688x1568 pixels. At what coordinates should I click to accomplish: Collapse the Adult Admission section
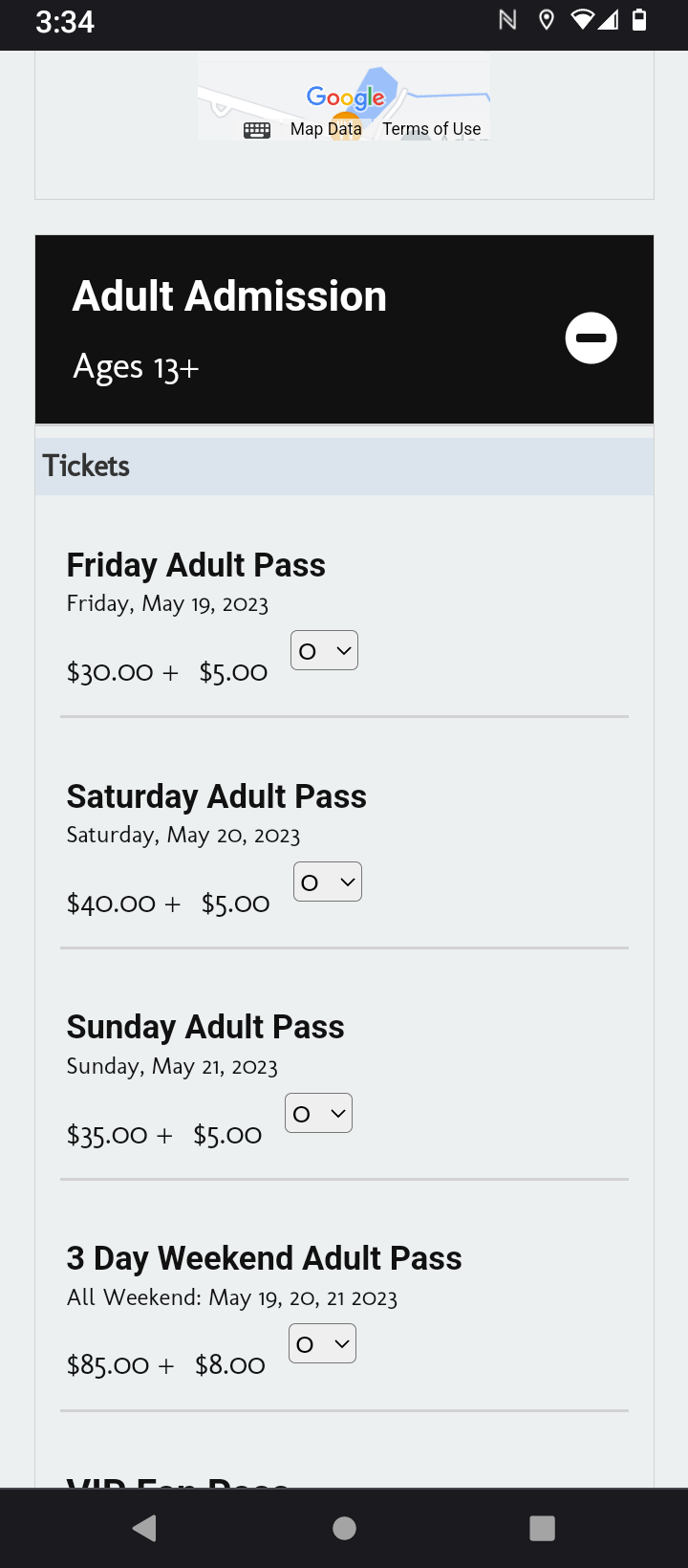pyautogui.click(x=591, y=338)
